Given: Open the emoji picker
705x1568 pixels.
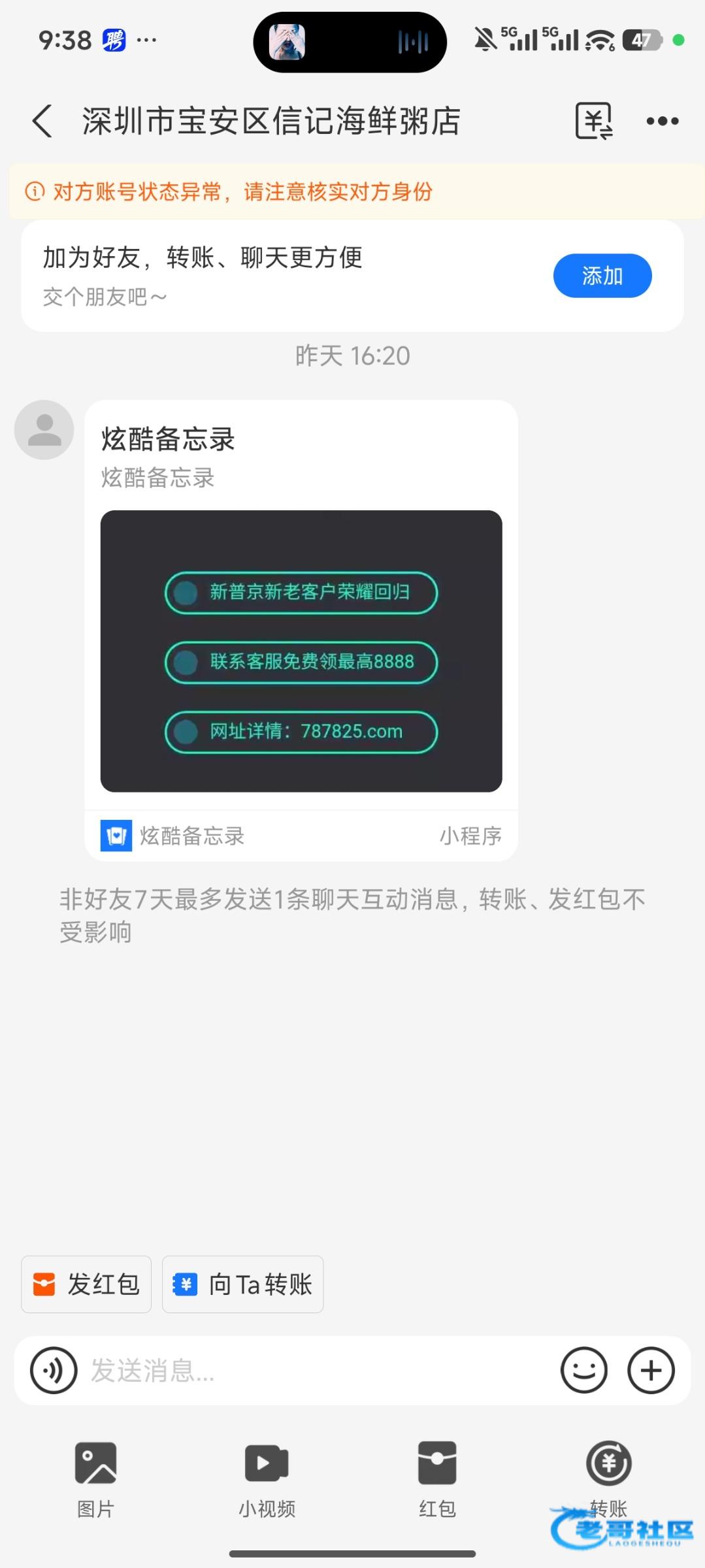Looking at the screenshot, I should [583, 1370].
